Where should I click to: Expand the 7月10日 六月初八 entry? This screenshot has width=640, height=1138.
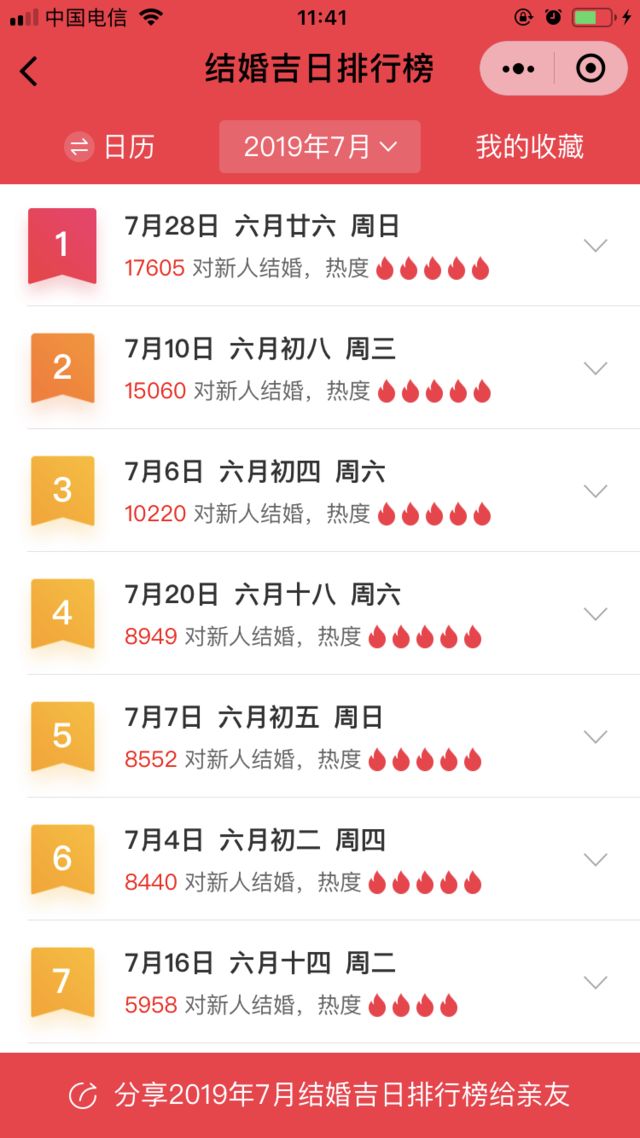pyautogui.click(x=596, y=368)
